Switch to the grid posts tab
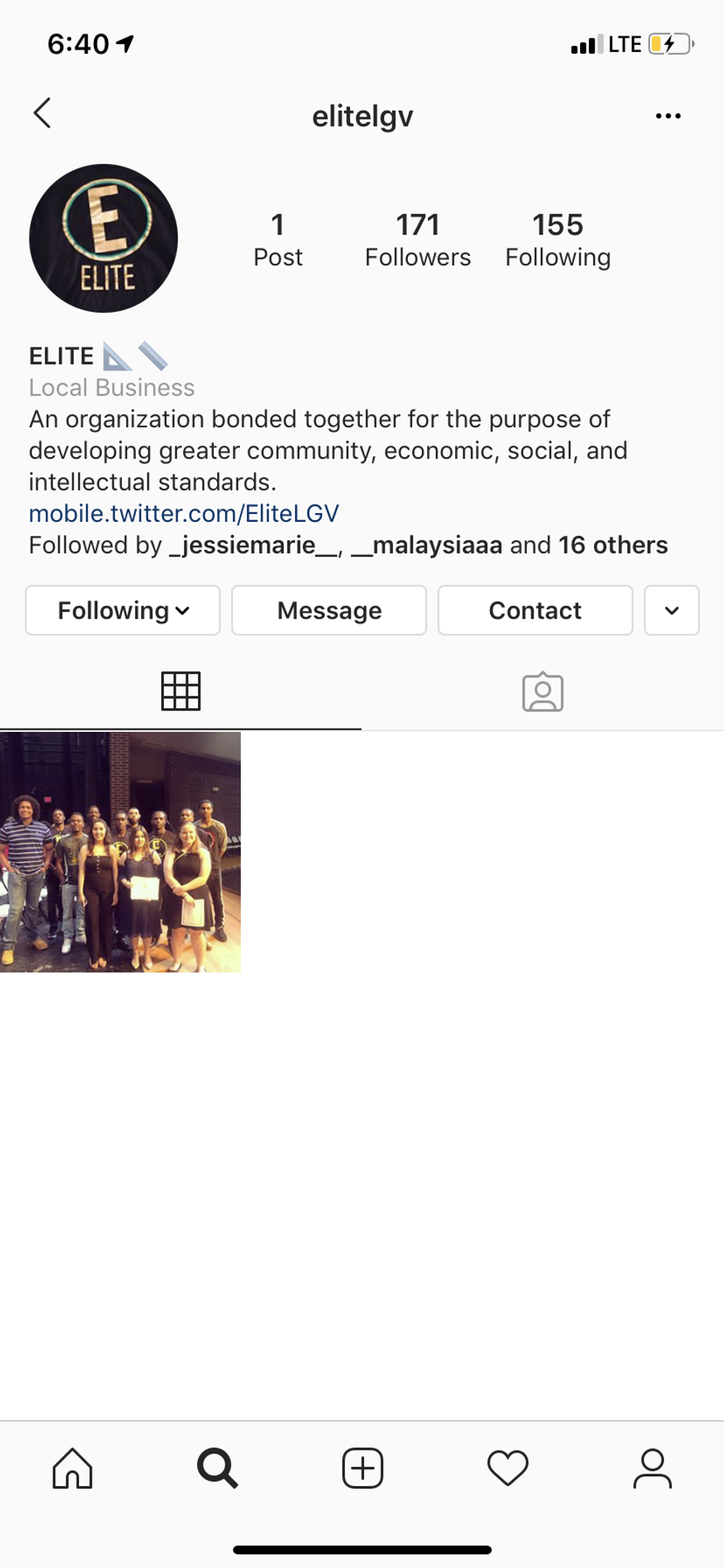The image size is (724, 1568). 181,692
